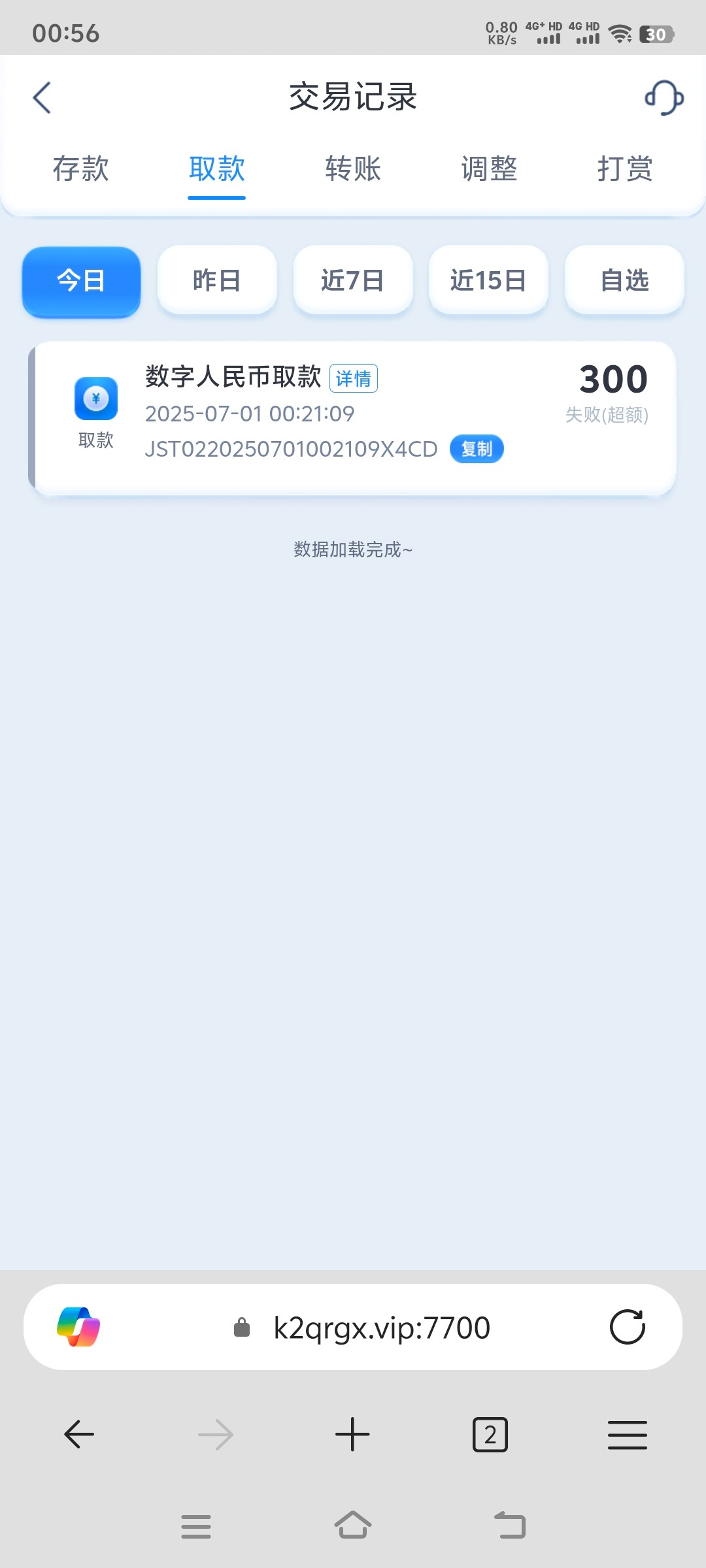706x1568 pixels.
Task: Select the 近7日 filter option
Action: (x=353, y=280)
